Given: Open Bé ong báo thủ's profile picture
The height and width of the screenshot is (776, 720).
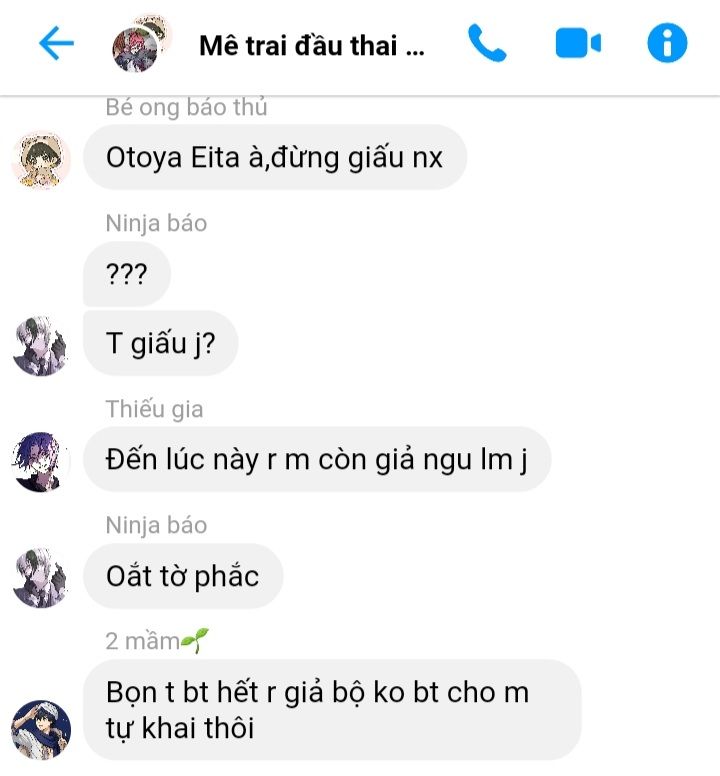Looking at the screenshot, I should point(40,160).
